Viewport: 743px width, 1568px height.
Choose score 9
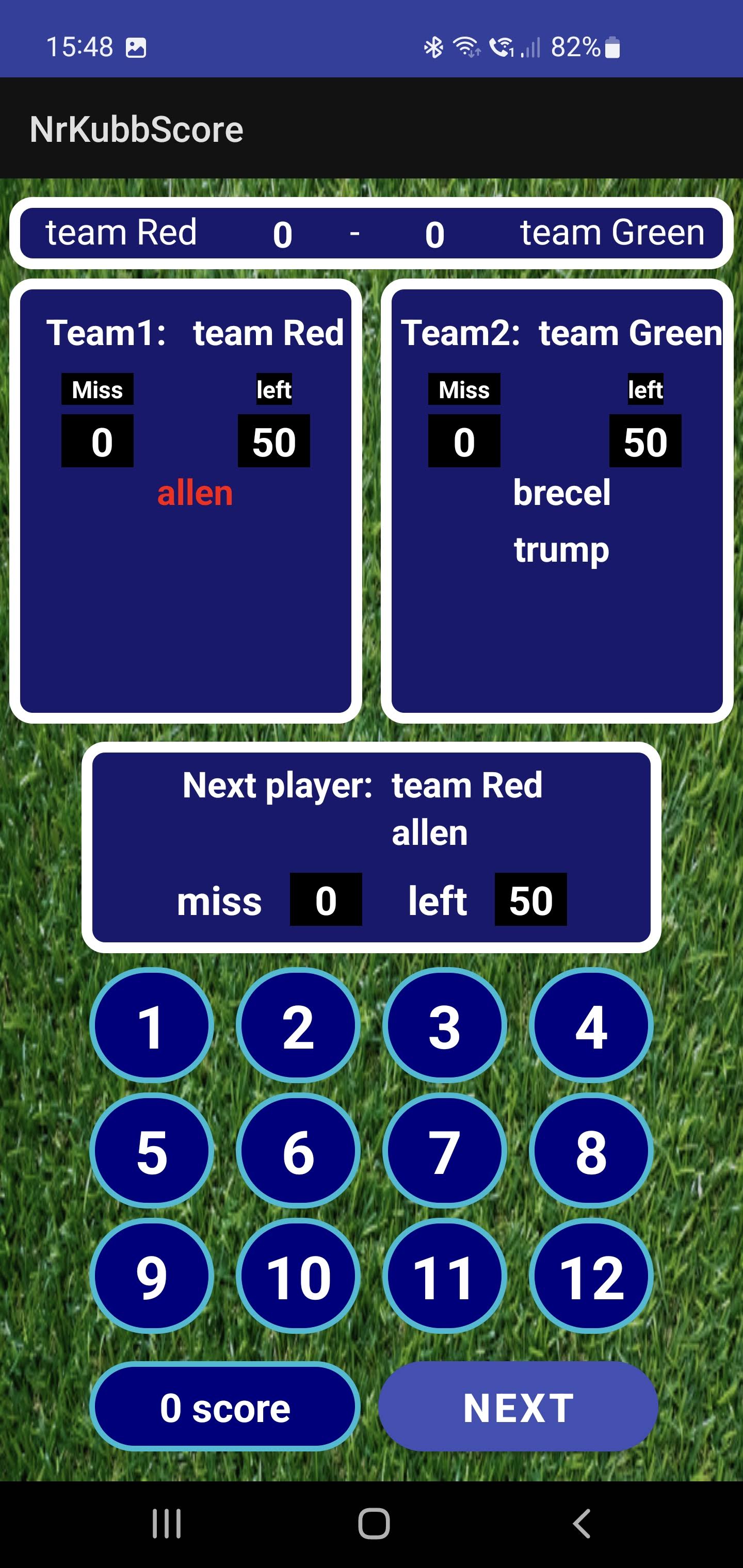(x=152, y=1277)
